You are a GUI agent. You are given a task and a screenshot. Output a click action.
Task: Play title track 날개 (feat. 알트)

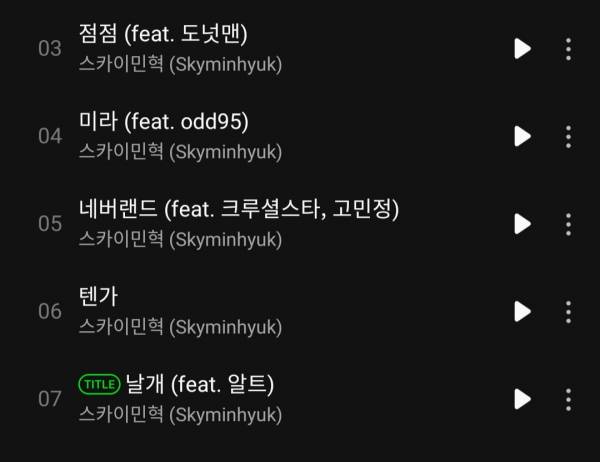(522, 399)
